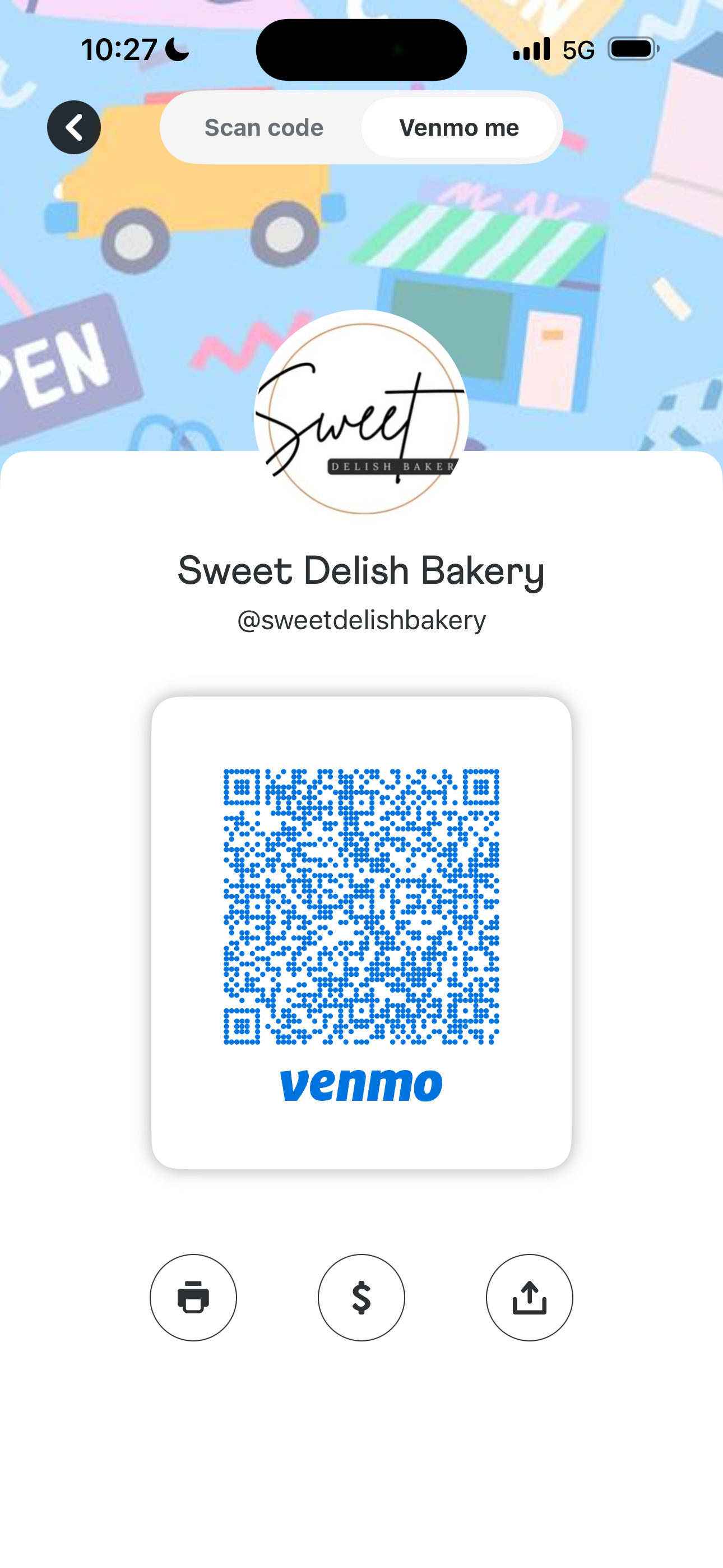Image resolution: width=723 pixels, height=1568 pixels.
Task: Tap the 5G indicator in status bar
Action: click(x=579, y=49)
